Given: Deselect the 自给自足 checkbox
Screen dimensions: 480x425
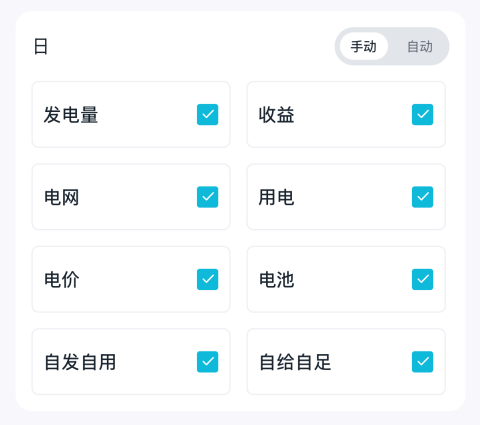Looking at the screenshot, I should (422, 362).
